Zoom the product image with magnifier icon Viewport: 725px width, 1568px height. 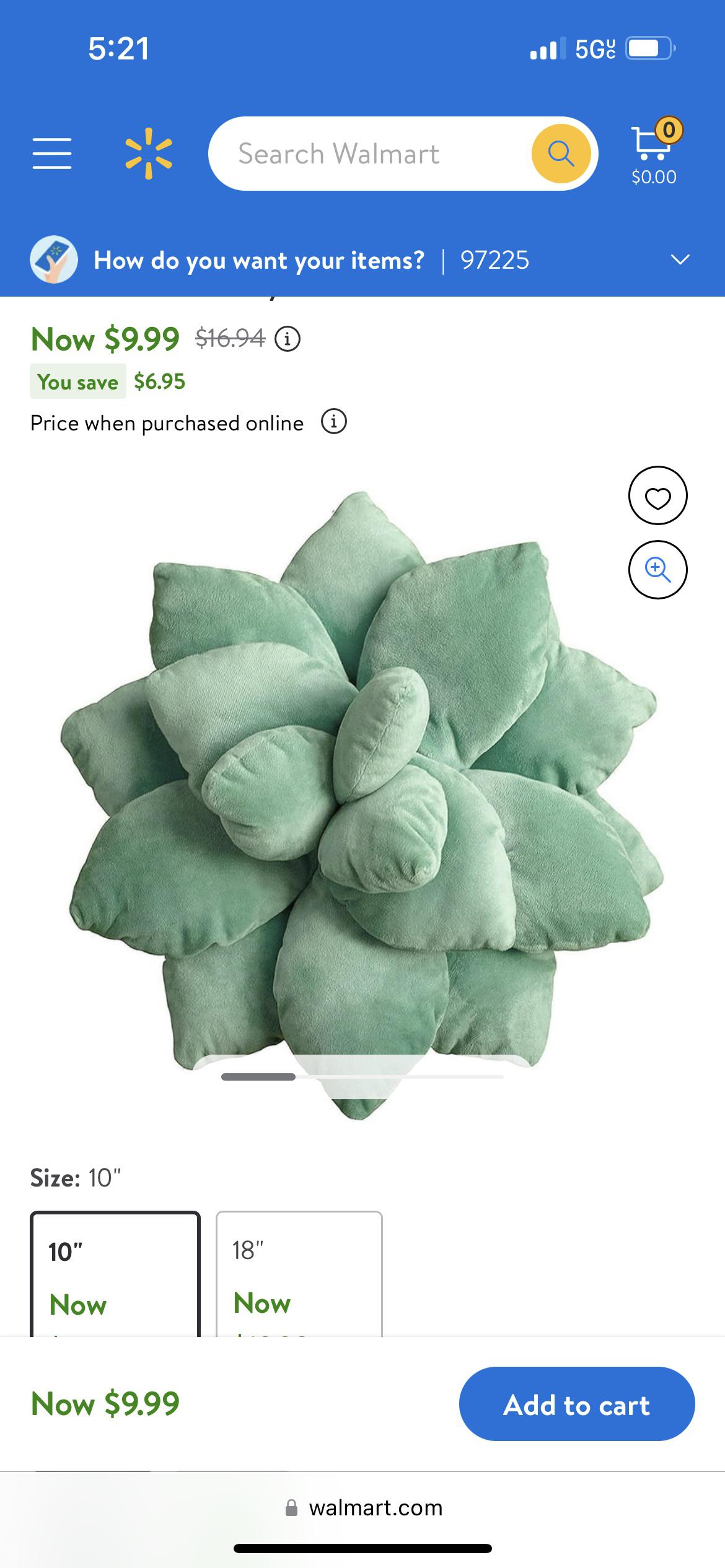(657, 569)
